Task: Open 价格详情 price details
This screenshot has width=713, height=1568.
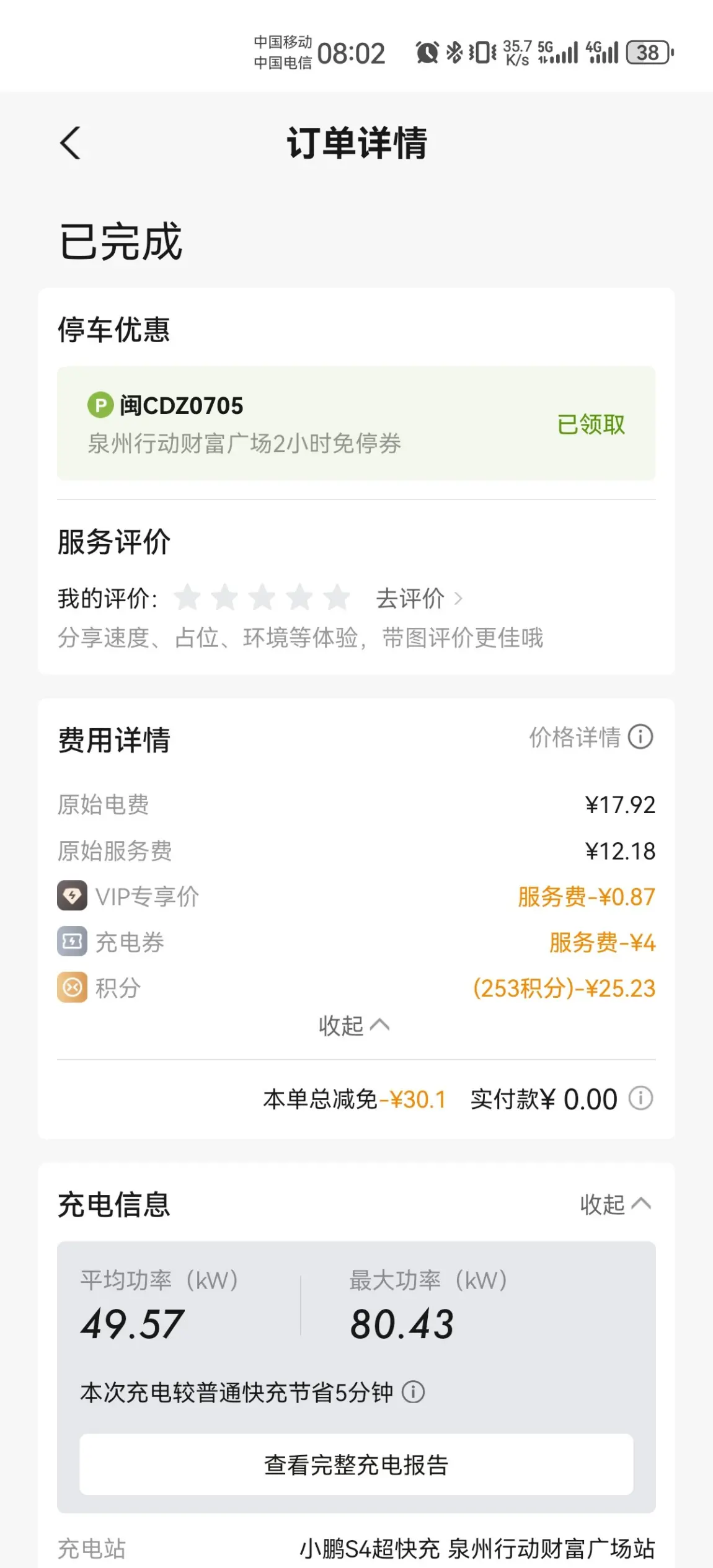Action: (x=591, y=737)
